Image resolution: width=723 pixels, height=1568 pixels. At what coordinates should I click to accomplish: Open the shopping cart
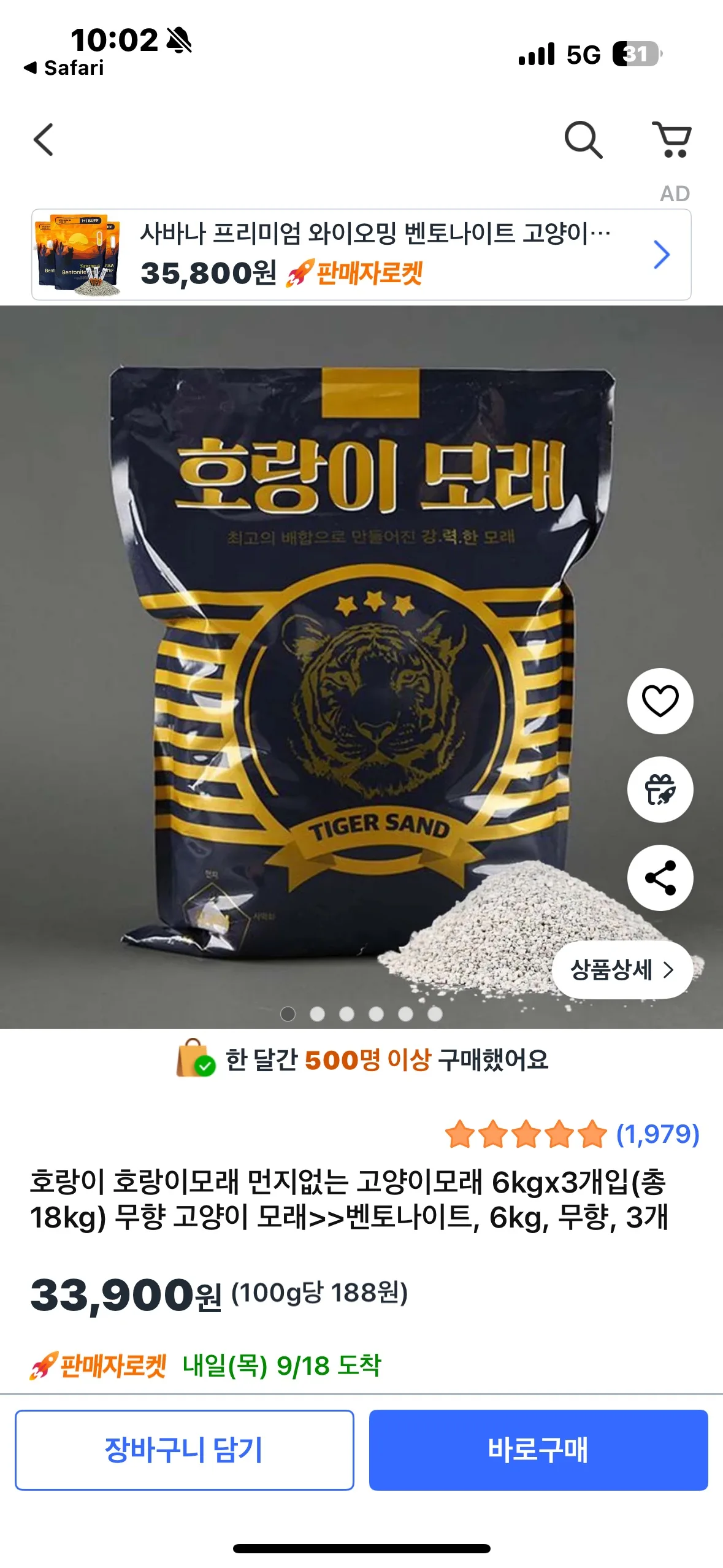[x=673, y=140]
